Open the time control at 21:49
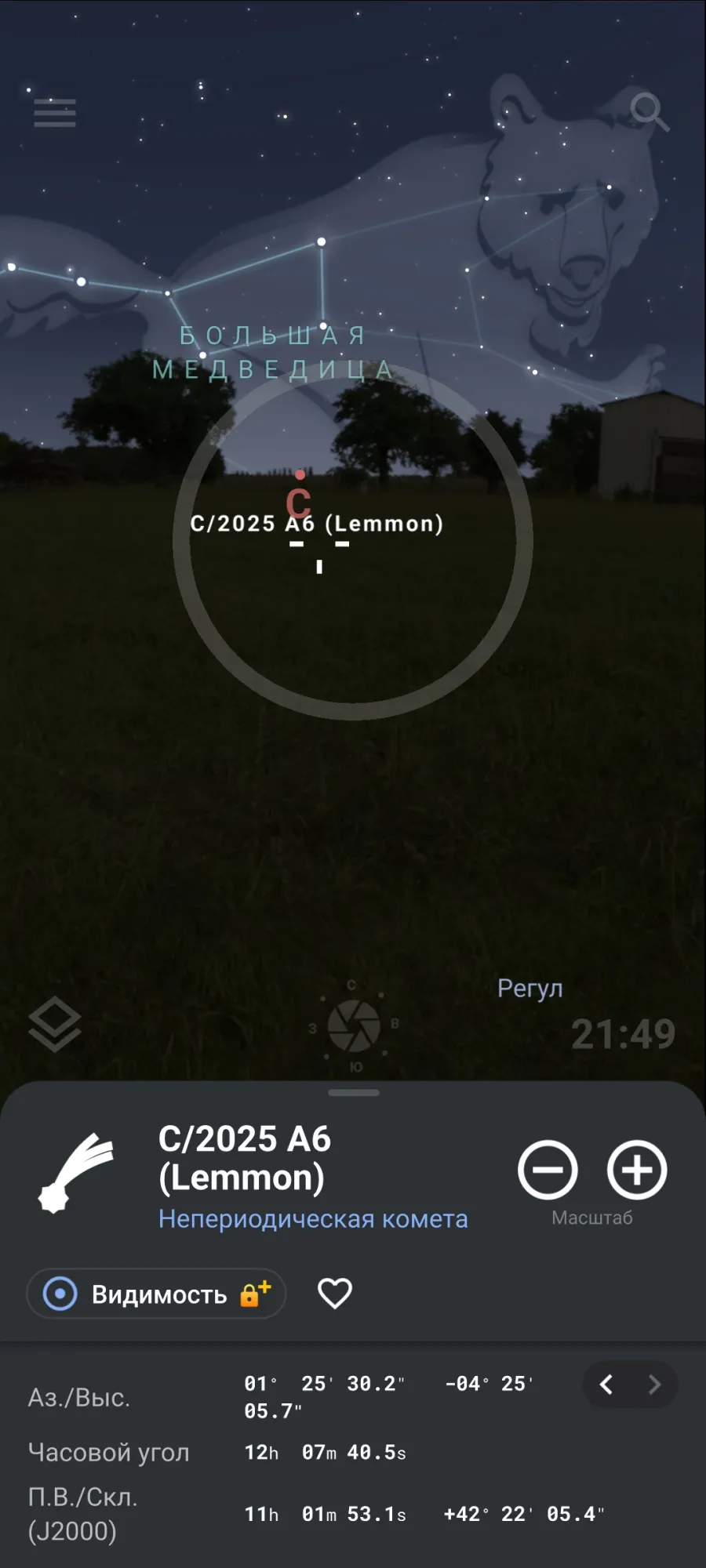 pos(623,1034)
